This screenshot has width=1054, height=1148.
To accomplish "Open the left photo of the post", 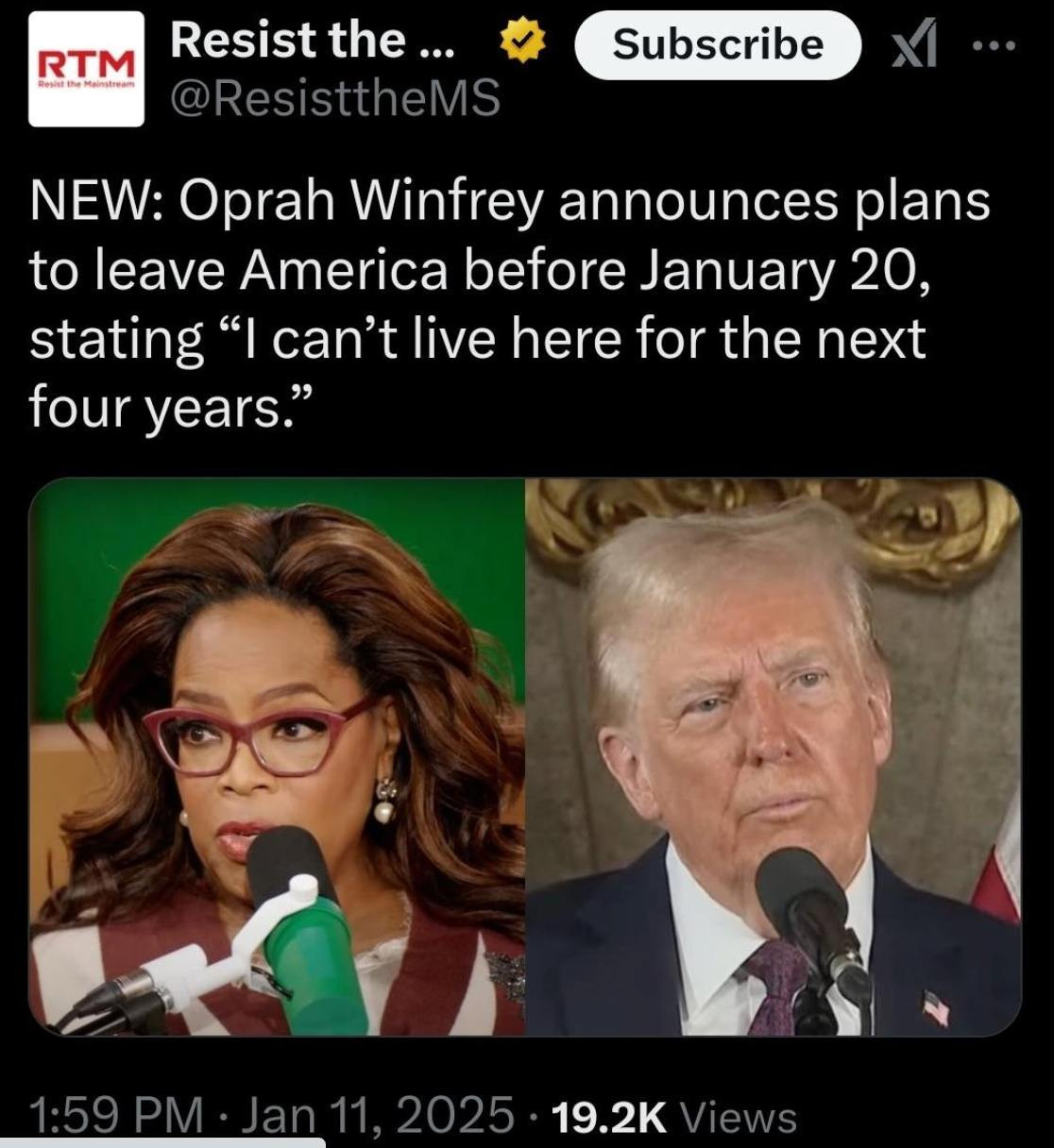I will pyautogui.click(x=277, y=755).
